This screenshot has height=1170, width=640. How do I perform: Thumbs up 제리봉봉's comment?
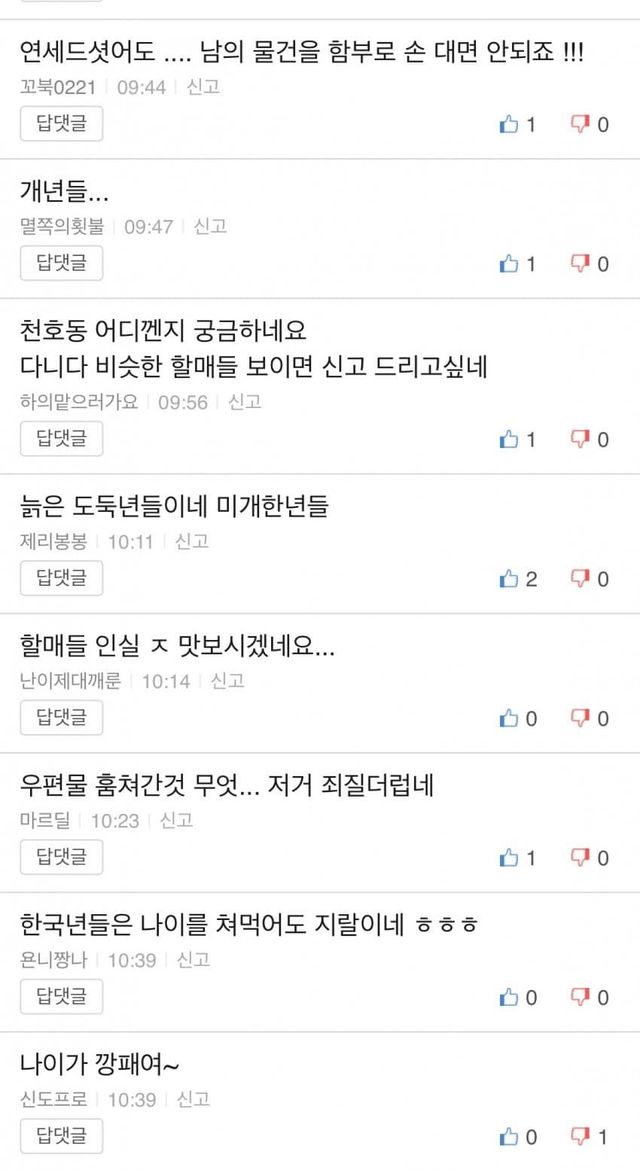(509, 578)
